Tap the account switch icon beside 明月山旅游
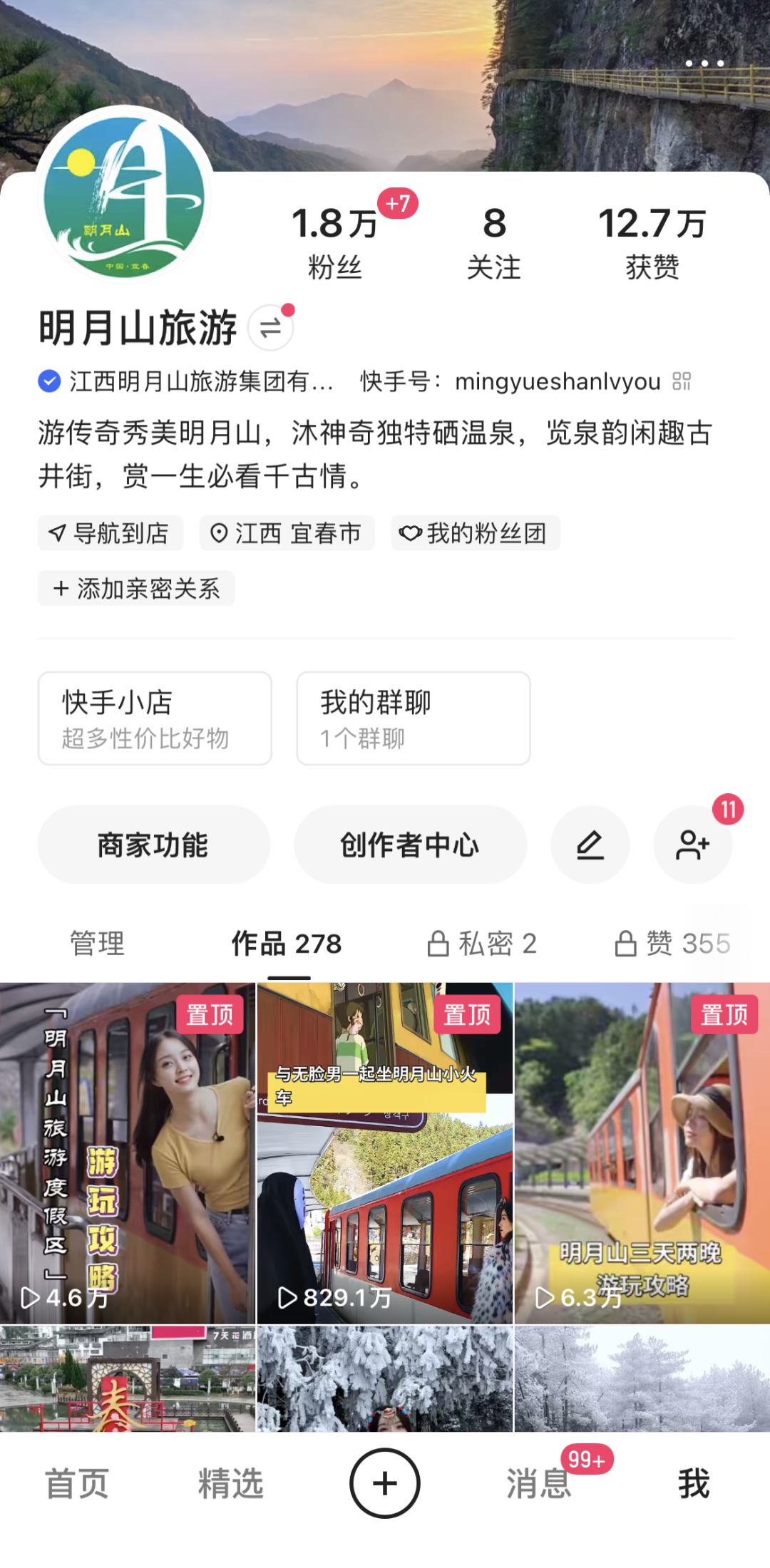This screenshot has height=1568, width=770. point(271,327)
